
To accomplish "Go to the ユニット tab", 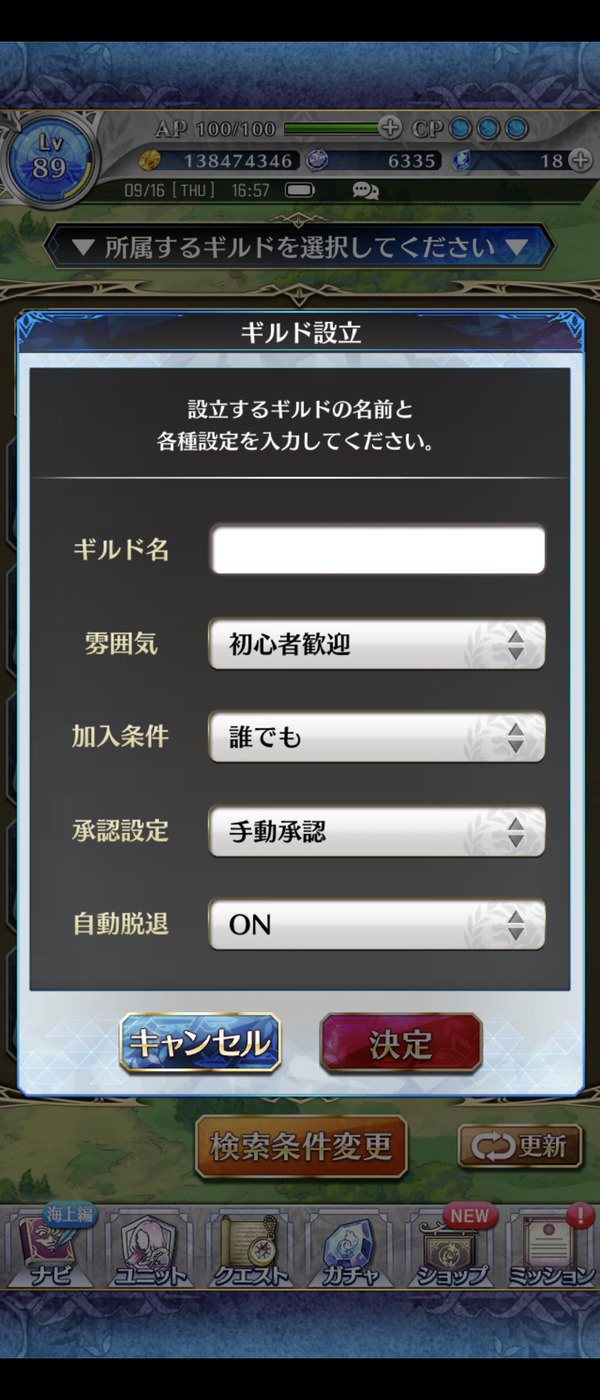I will pyautogui.click(x=150, y=1247).
